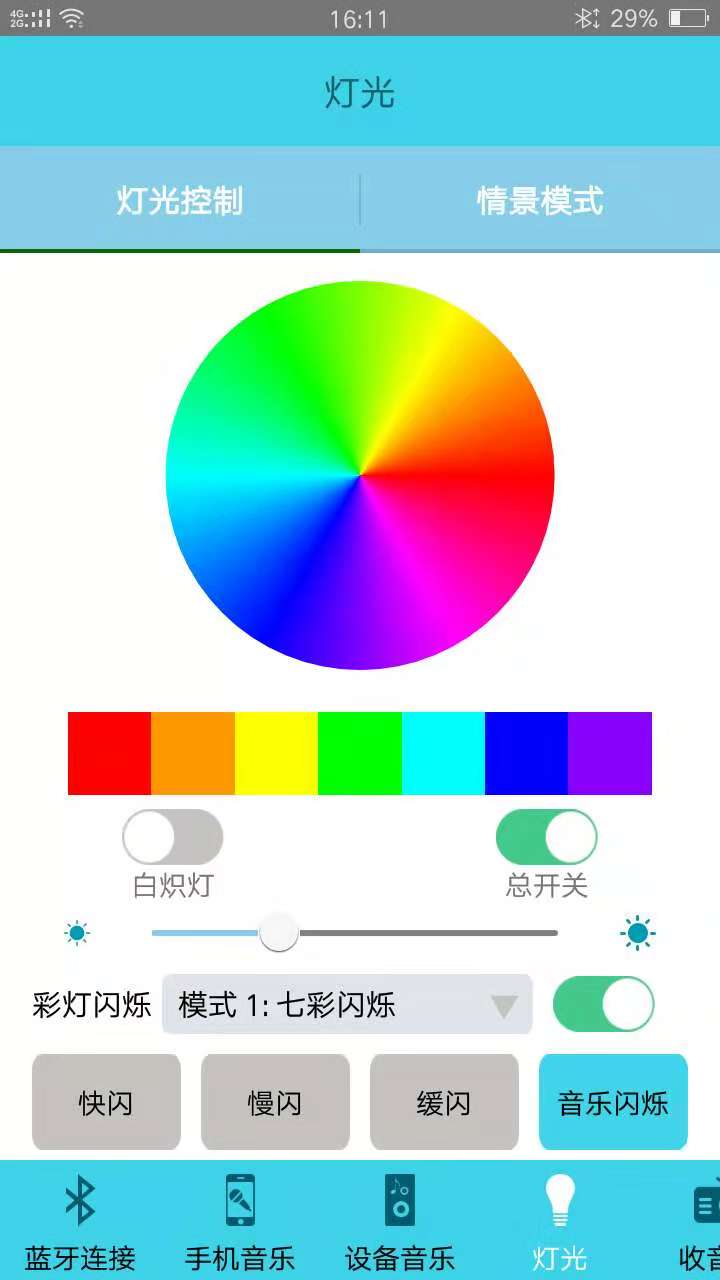Pick the purple color swatch
Screen dimensions: 720x1280
pyautogui.click(x=610, y=753)
